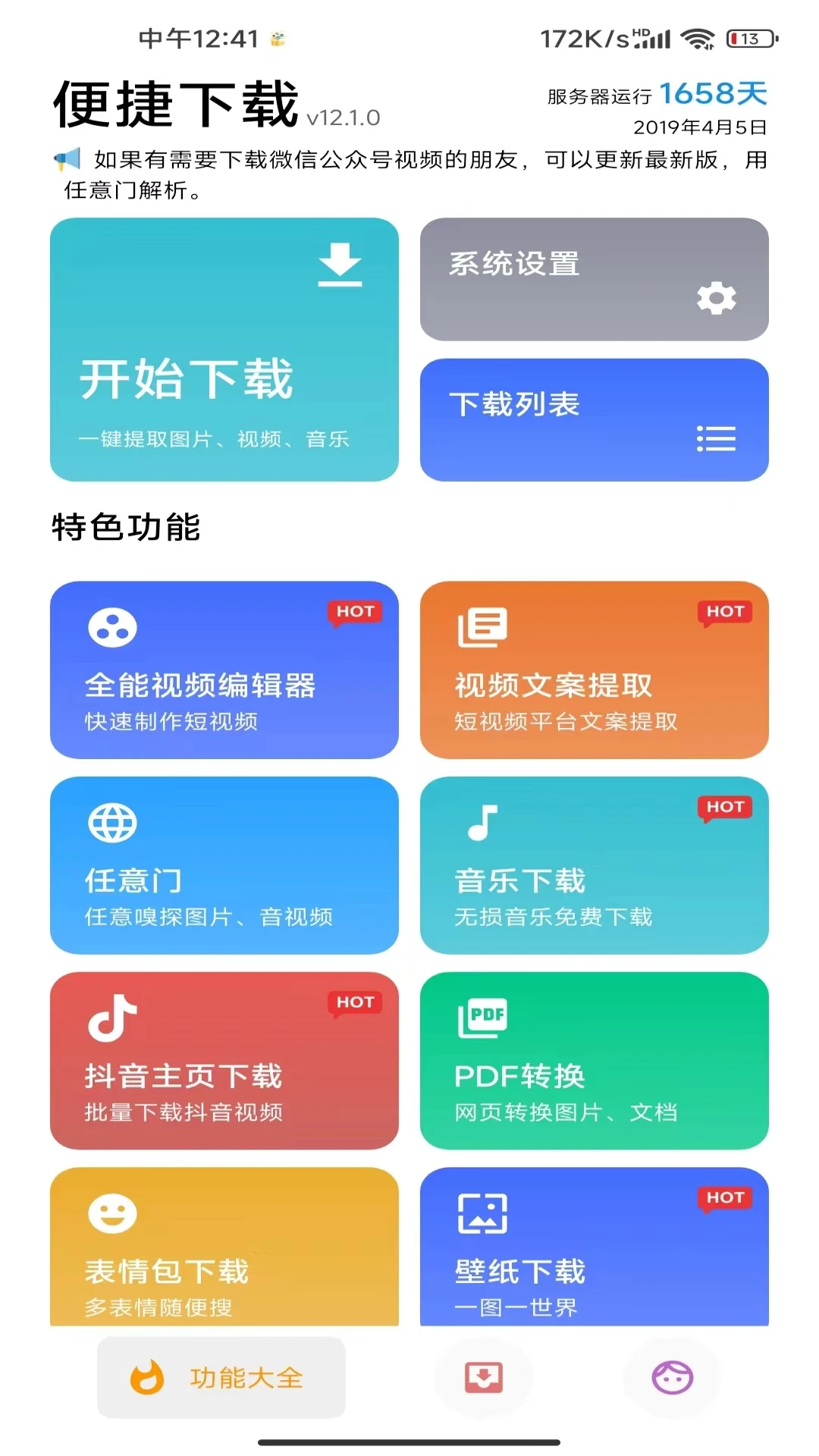Click the film reel icon on 全能视频编辑器
Image resolution: width=819 pixels, height=1456 pixels.
pyautogui.click(x=113, y=626)
